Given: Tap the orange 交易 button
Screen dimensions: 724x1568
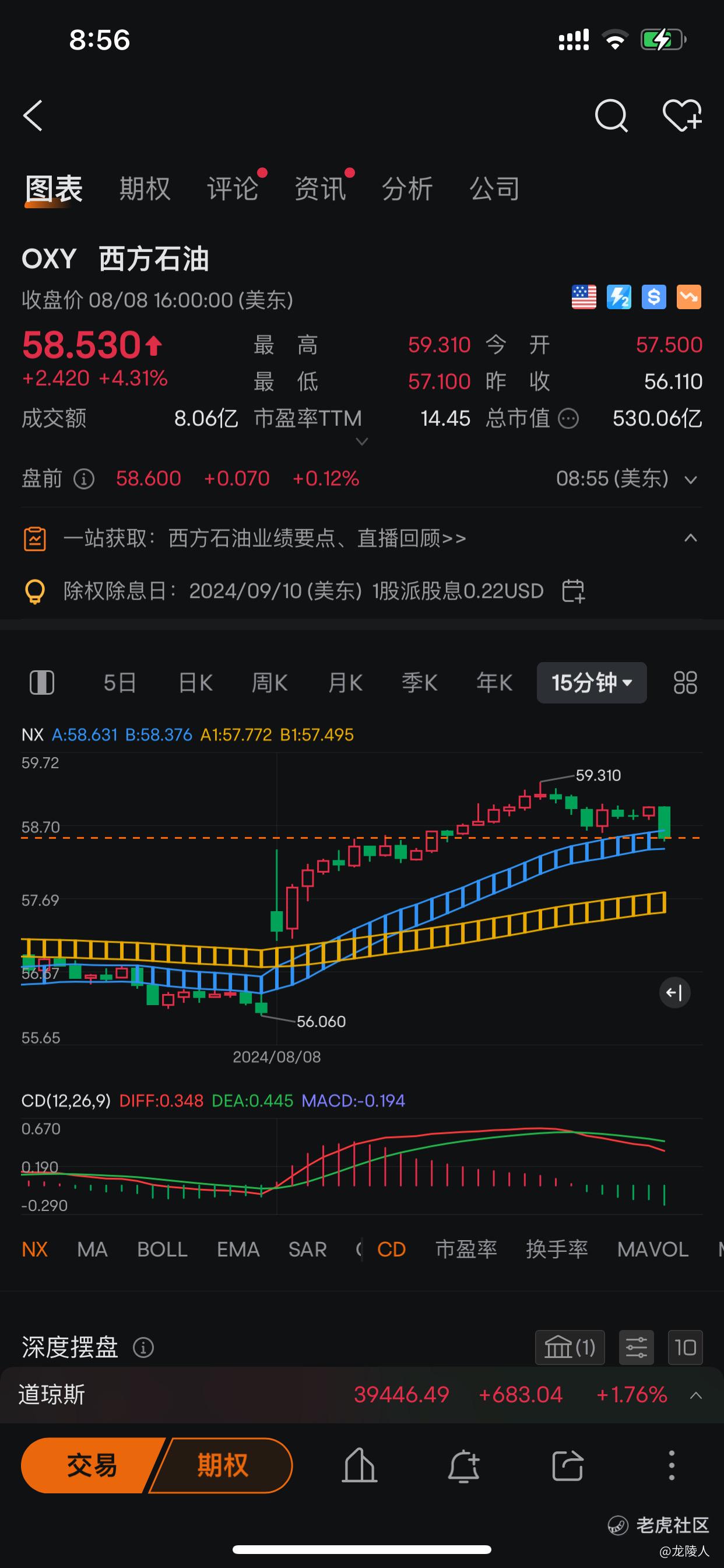Looking at the screenshot, I should pyautogui.click(x=92, y=1465).
